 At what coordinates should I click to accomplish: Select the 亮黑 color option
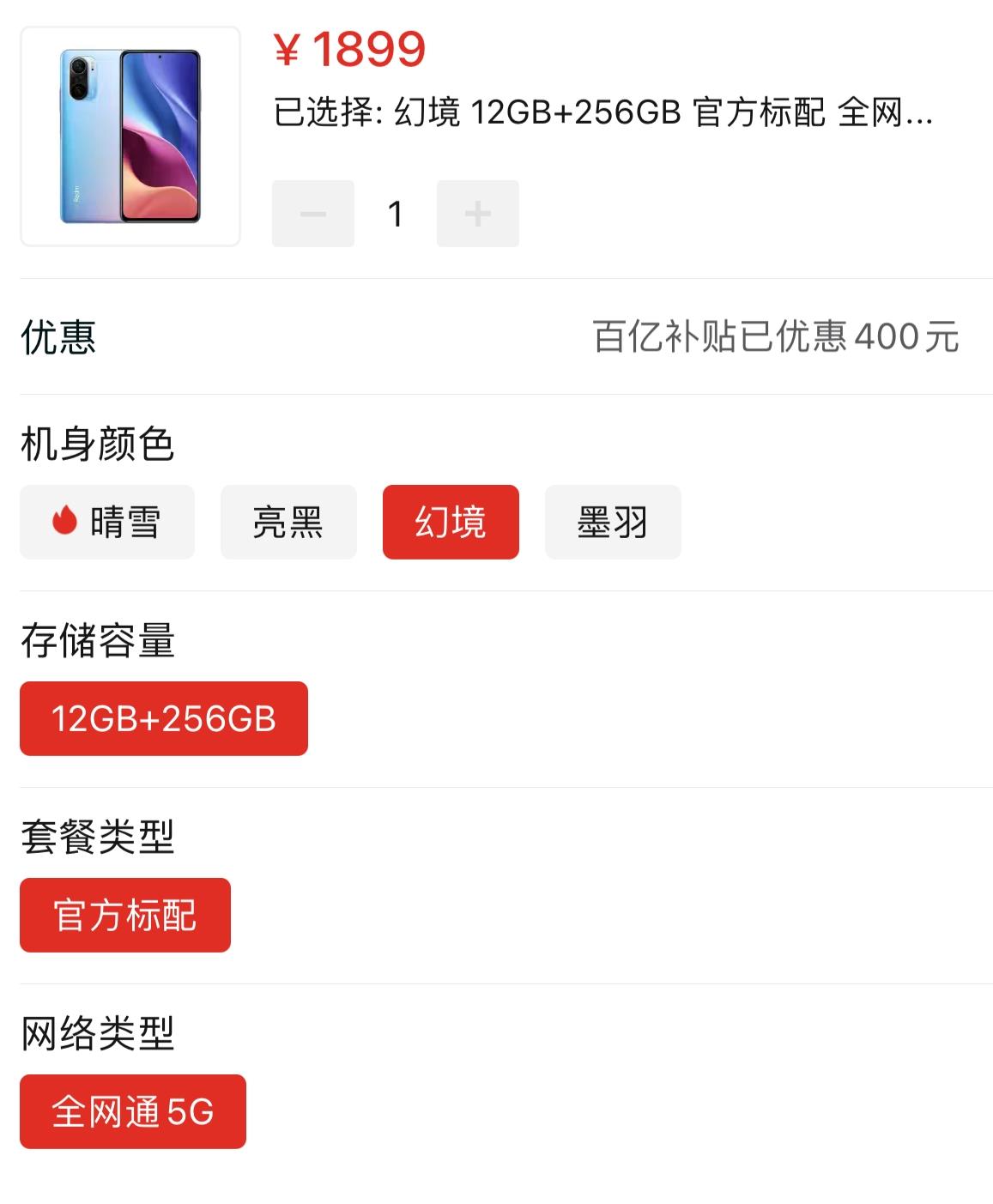[288, 522]
